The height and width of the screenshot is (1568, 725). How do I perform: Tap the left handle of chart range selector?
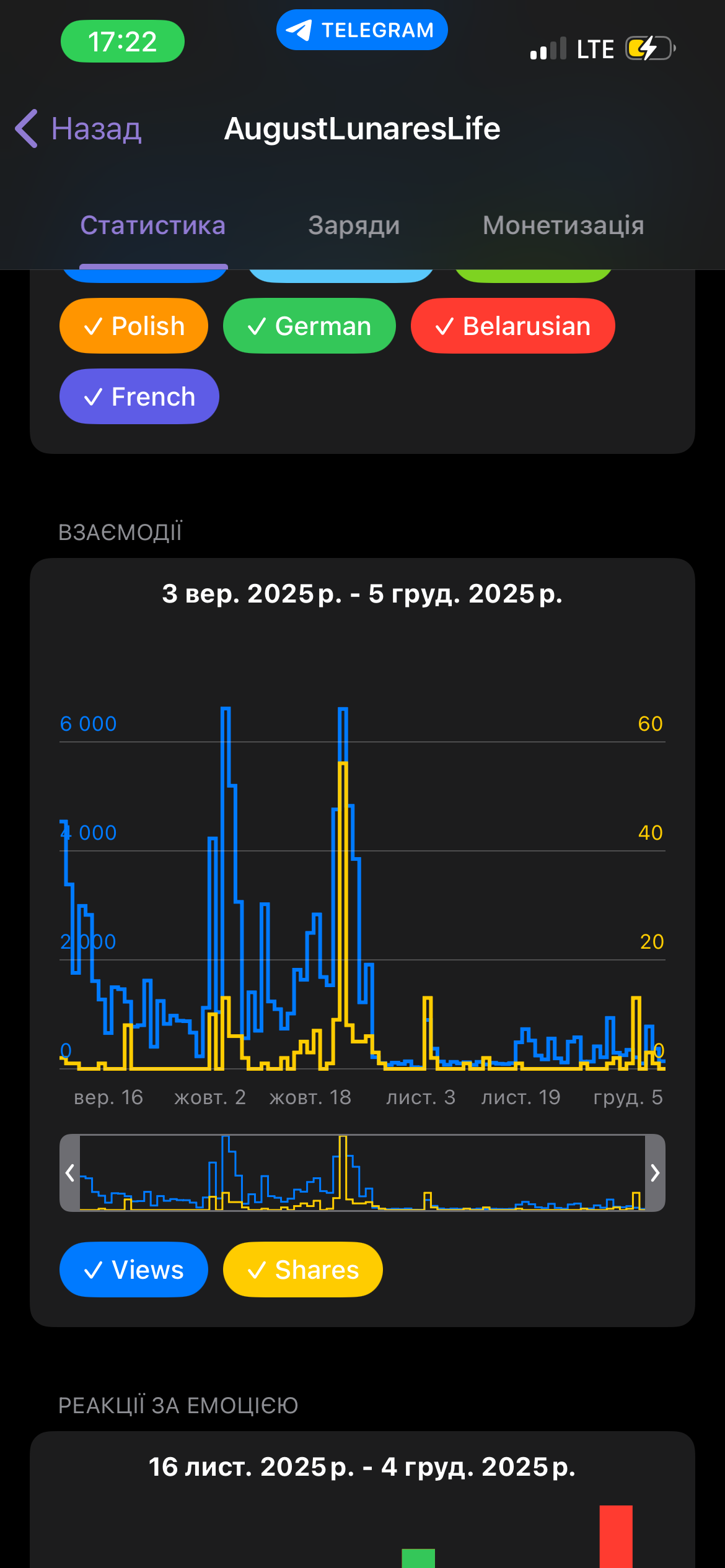(x=70, y=1173)
